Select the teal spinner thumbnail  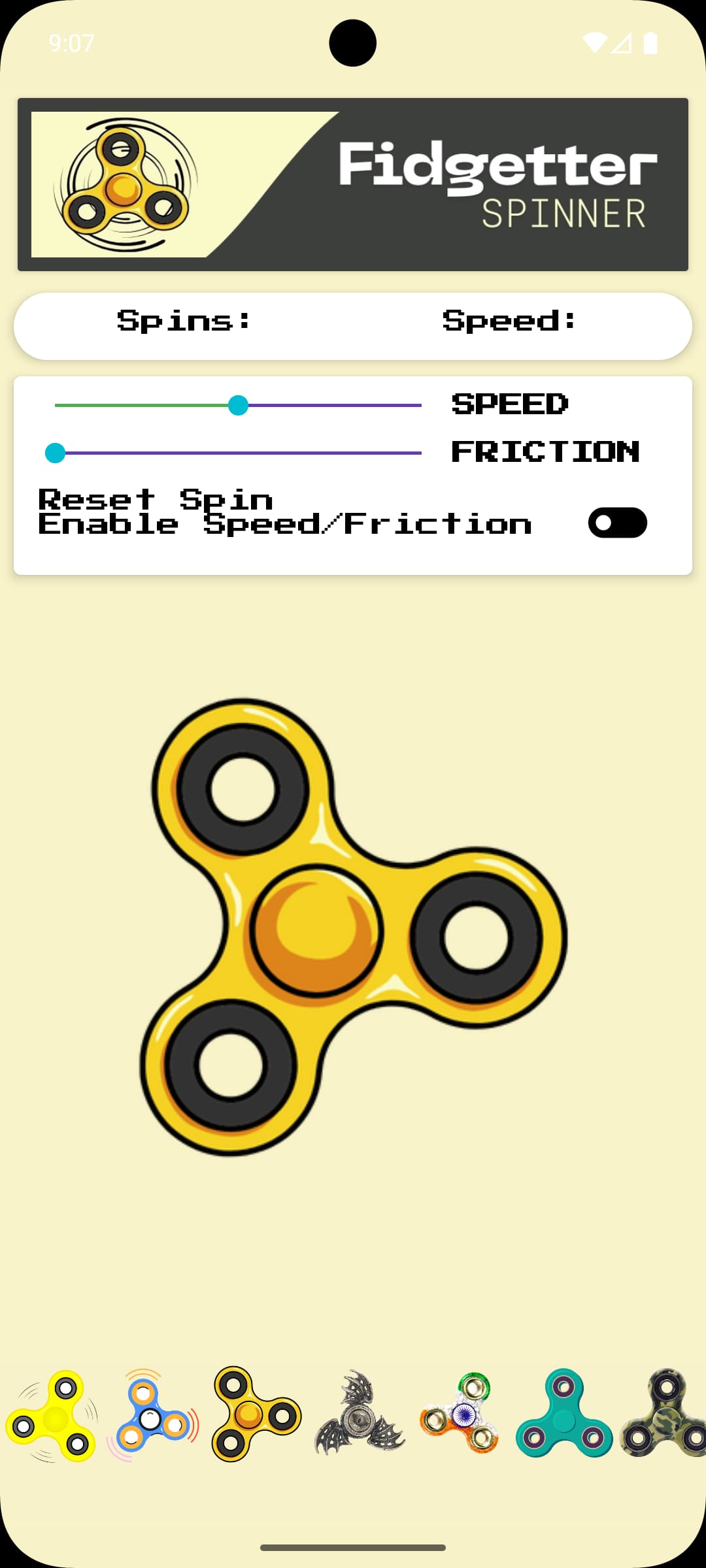click(563, 1414)
